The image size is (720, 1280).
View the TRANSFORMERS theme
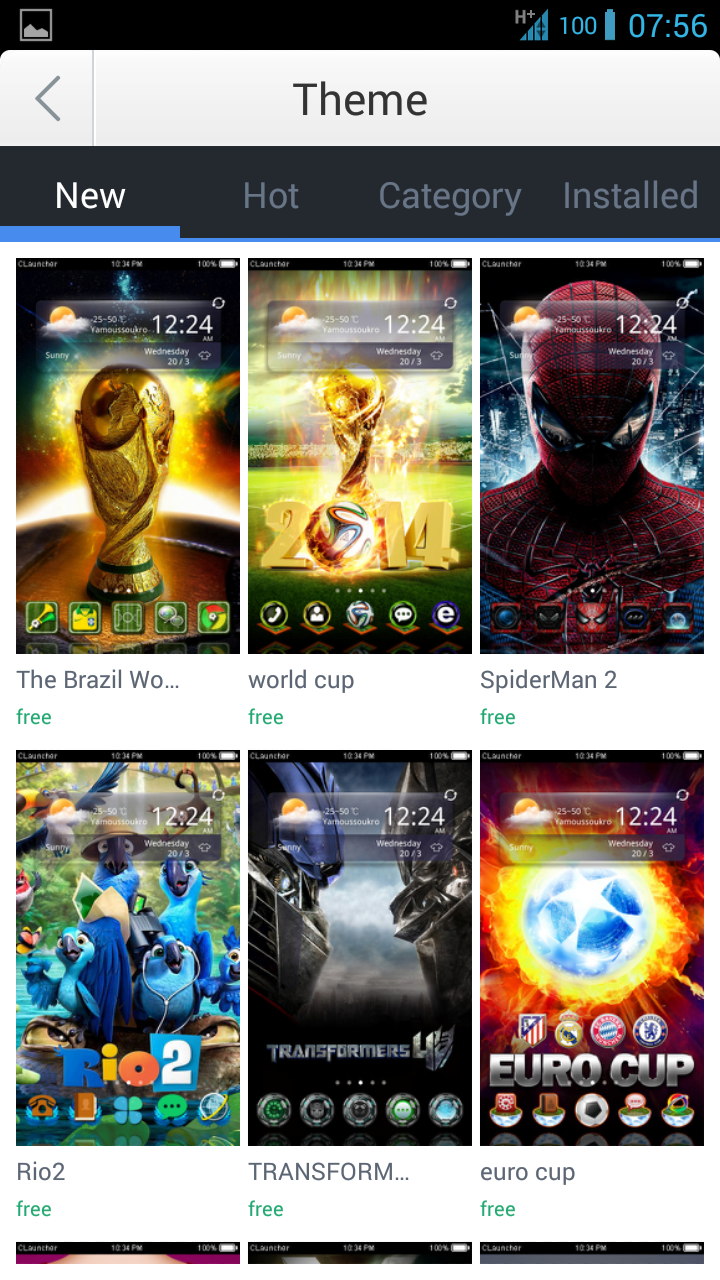pyautogui.click(x=360, y=948)
